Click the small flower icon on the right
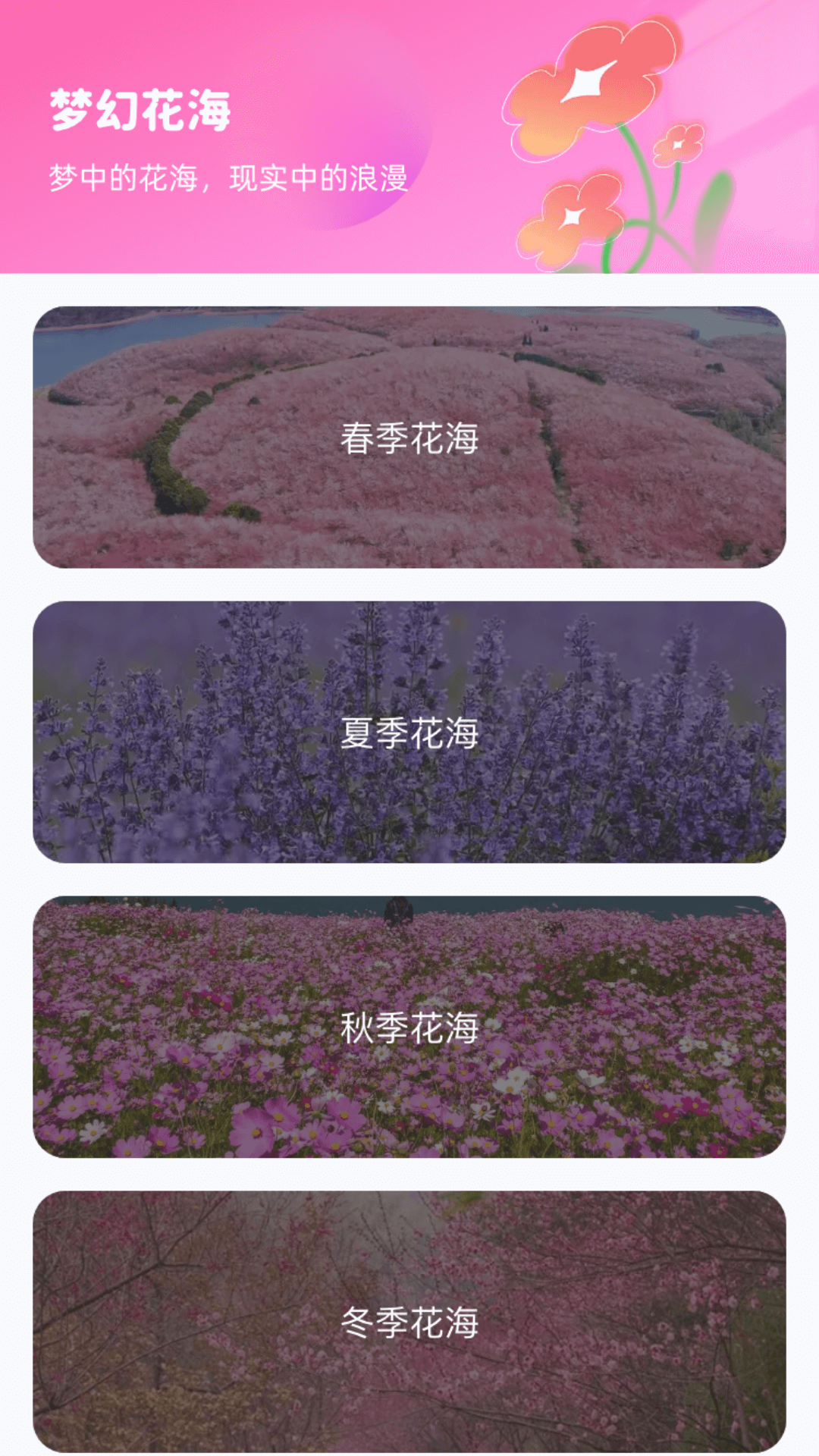The height and width of the screenshot is (1456, 819). (679, 144)
